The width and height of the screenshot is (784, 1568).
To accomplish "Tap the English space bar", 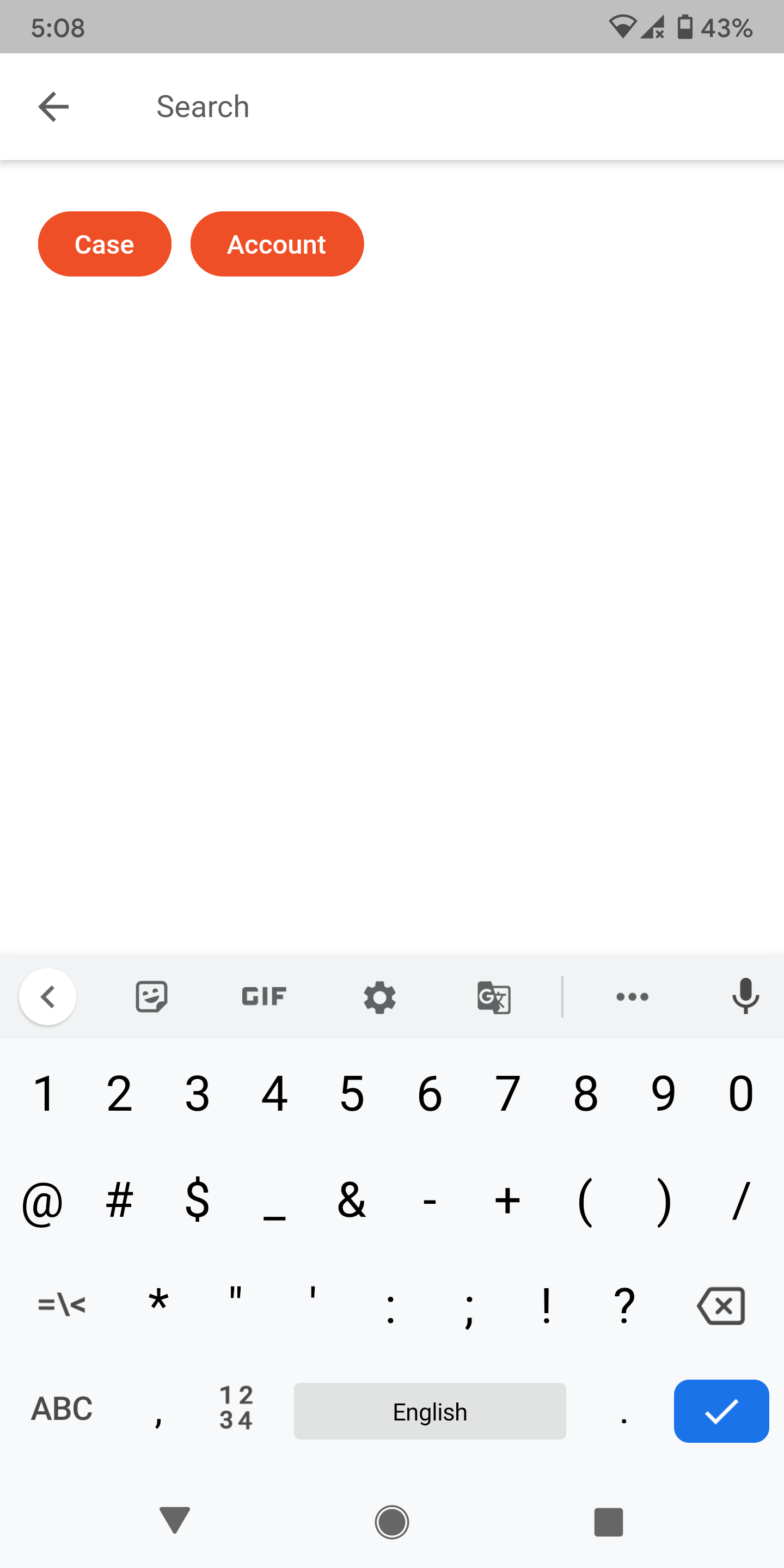I will [x=430, y=1411].
